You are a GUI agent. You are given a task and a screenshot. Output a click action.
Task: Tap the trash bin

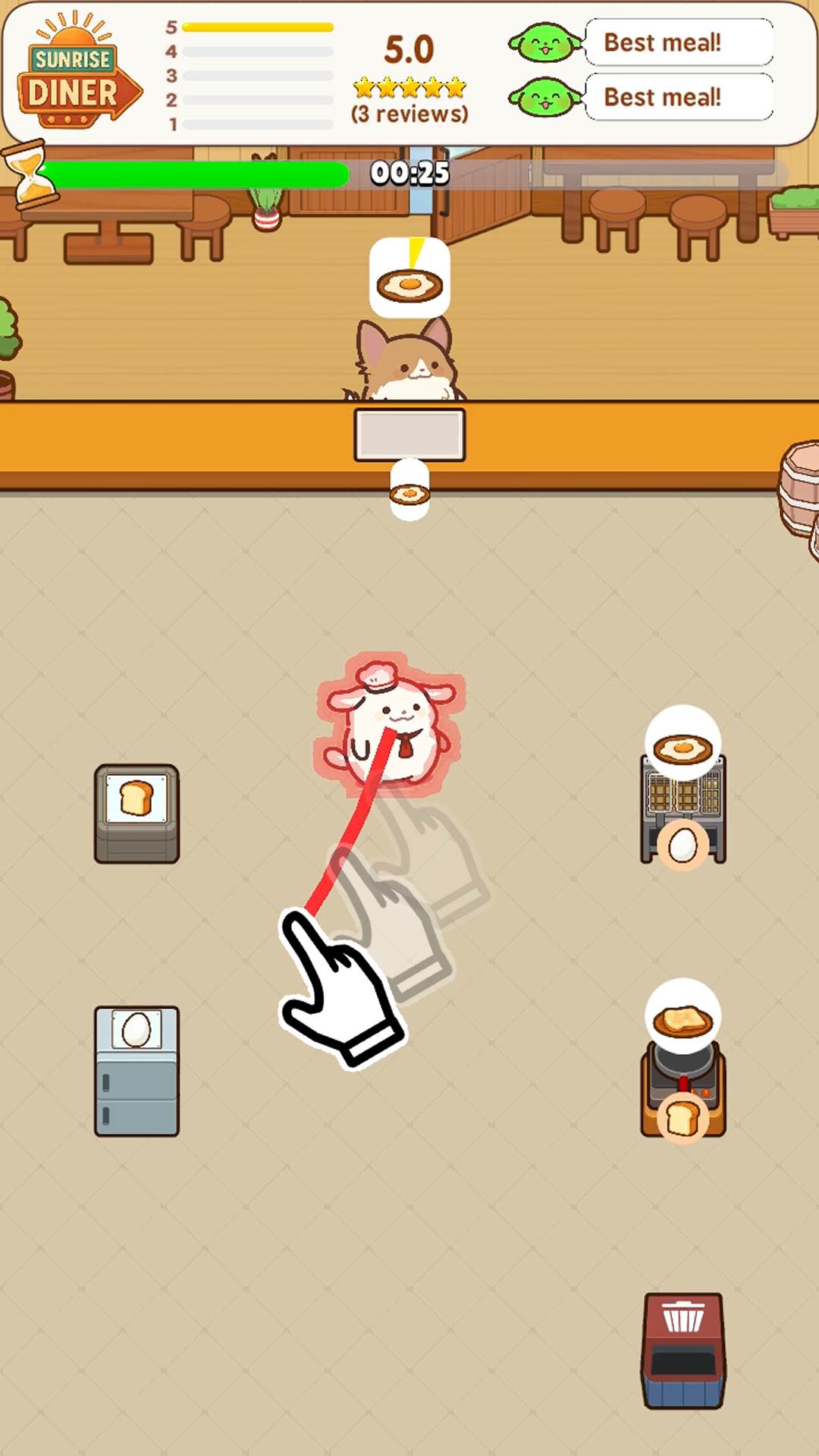pos(682,1350)
